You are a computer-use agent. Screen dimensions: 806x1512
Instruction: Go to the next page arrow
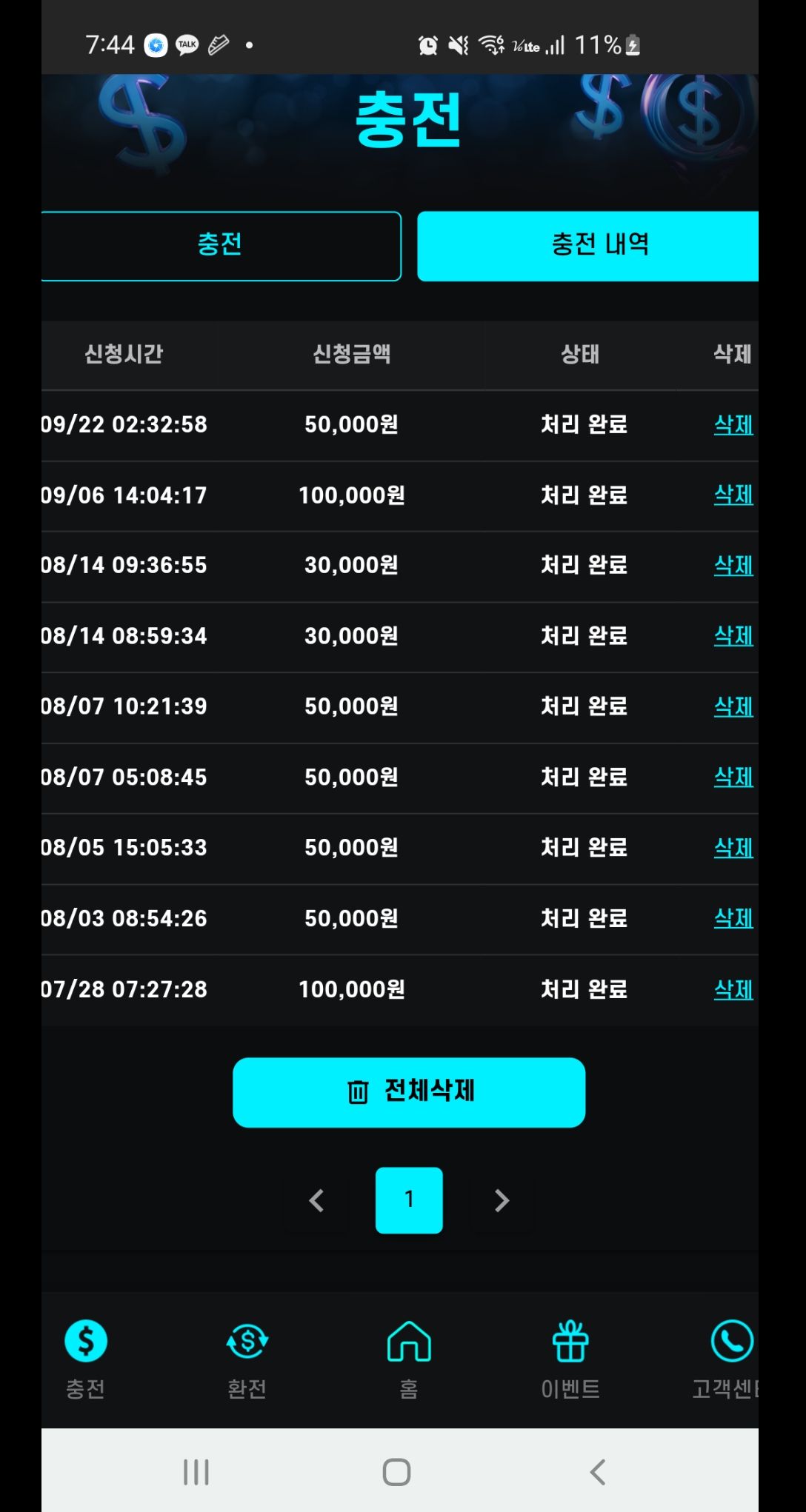[502, 1200]
